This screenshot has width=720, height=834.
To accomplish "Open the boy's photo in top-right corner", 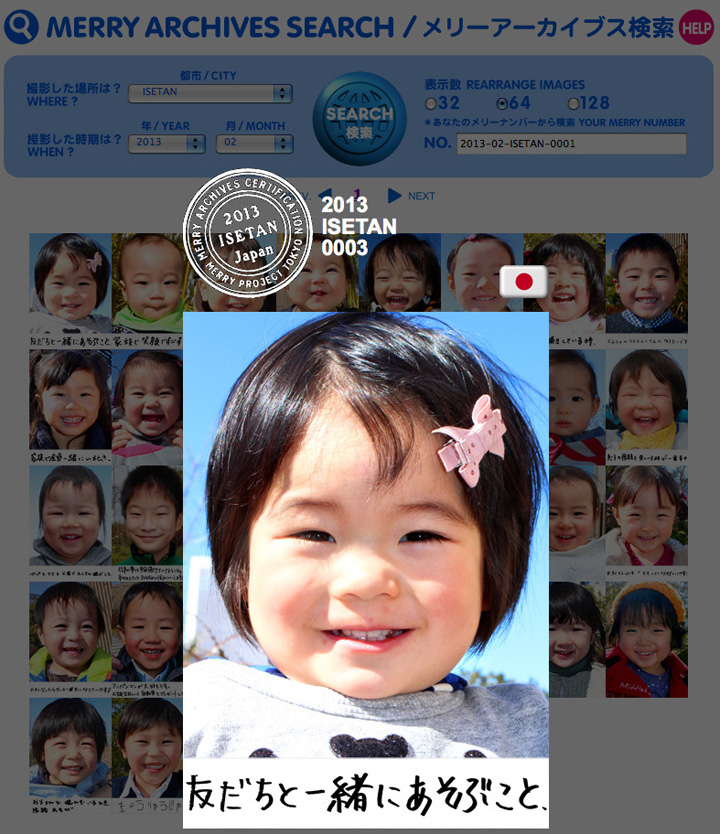I will (647, 283).
